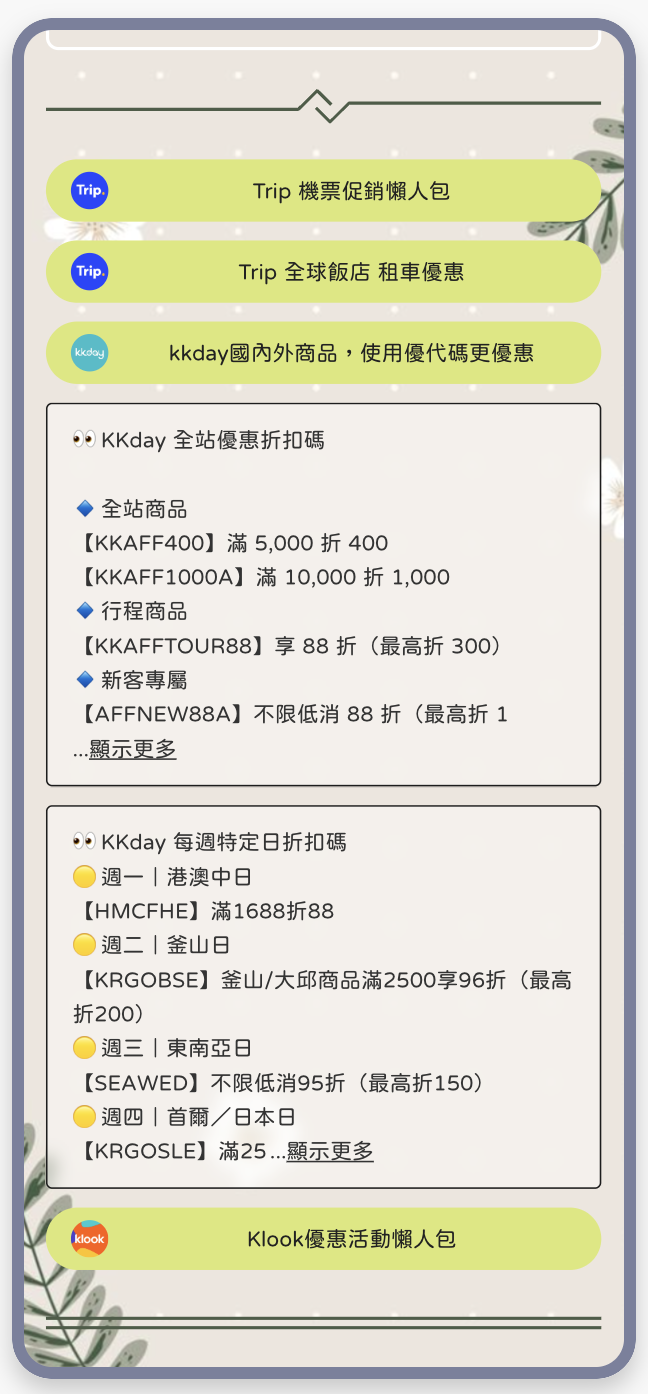Expand 顯示更多 in KKday 全站優惠折扣碼
Image resolution: width=648 pixels, height=1394 pixels.
pyautogui.click(x=132, y=749)
